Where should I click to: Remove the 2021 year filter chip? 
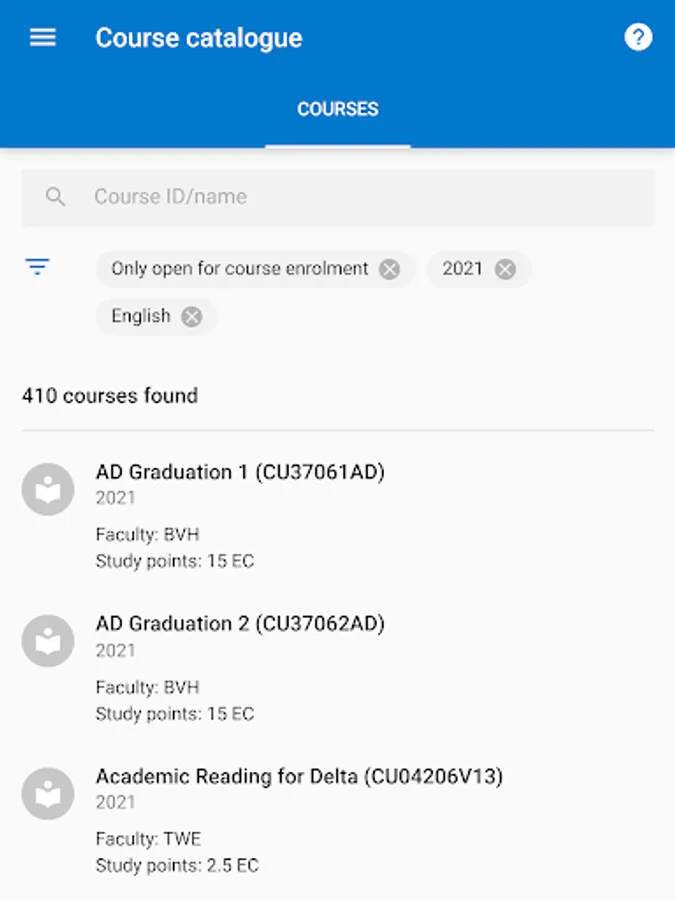tap(506, 269)
